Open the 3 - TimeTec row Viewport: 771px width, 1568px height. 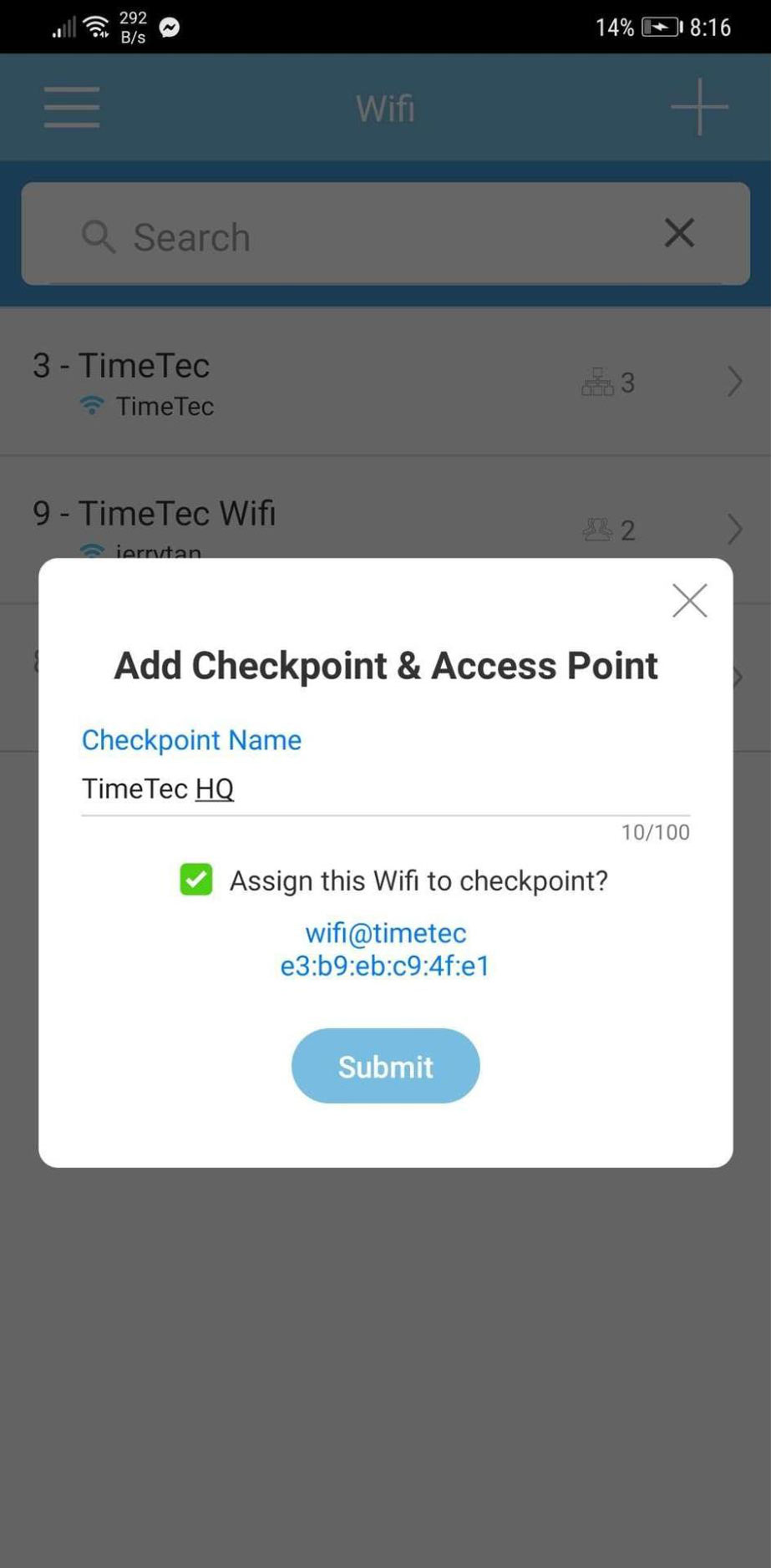(x=384, y=383)
